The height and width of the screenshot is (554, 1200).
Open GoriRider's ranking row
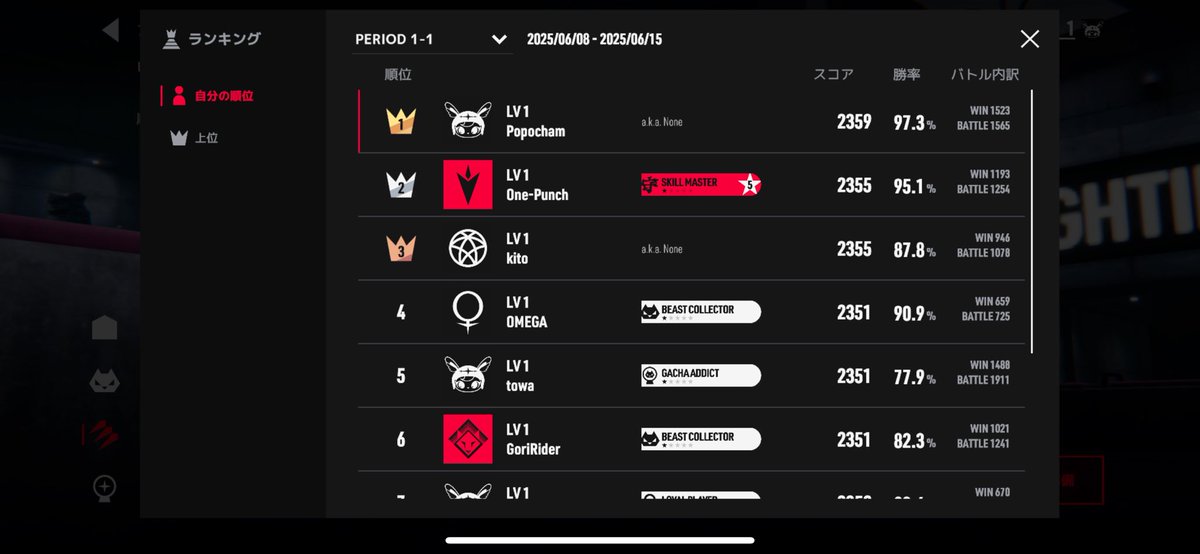click(690, 439)
